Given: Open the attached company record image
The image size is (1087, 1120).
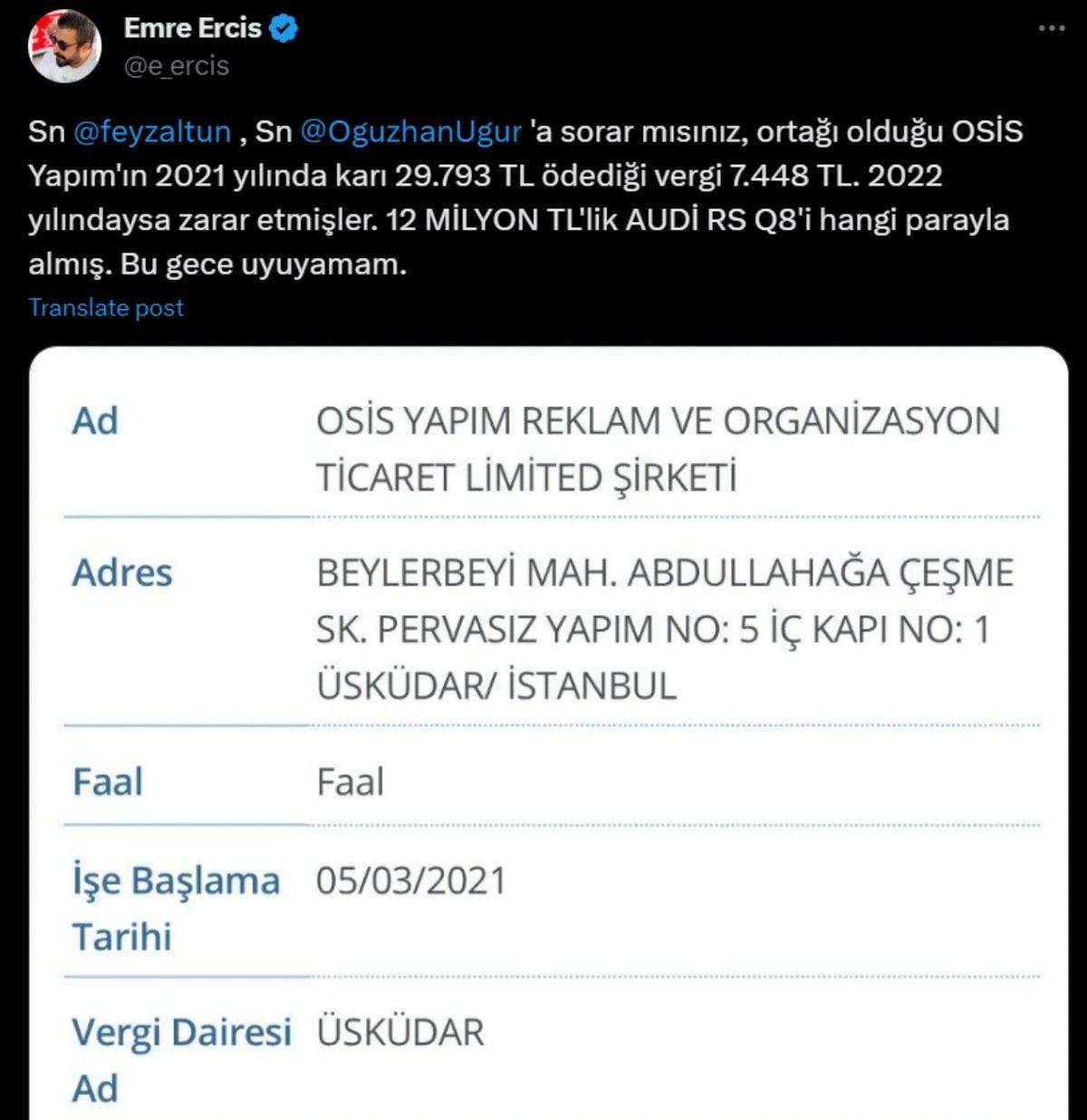Looking at the screenshot, I should pos(543,725).
